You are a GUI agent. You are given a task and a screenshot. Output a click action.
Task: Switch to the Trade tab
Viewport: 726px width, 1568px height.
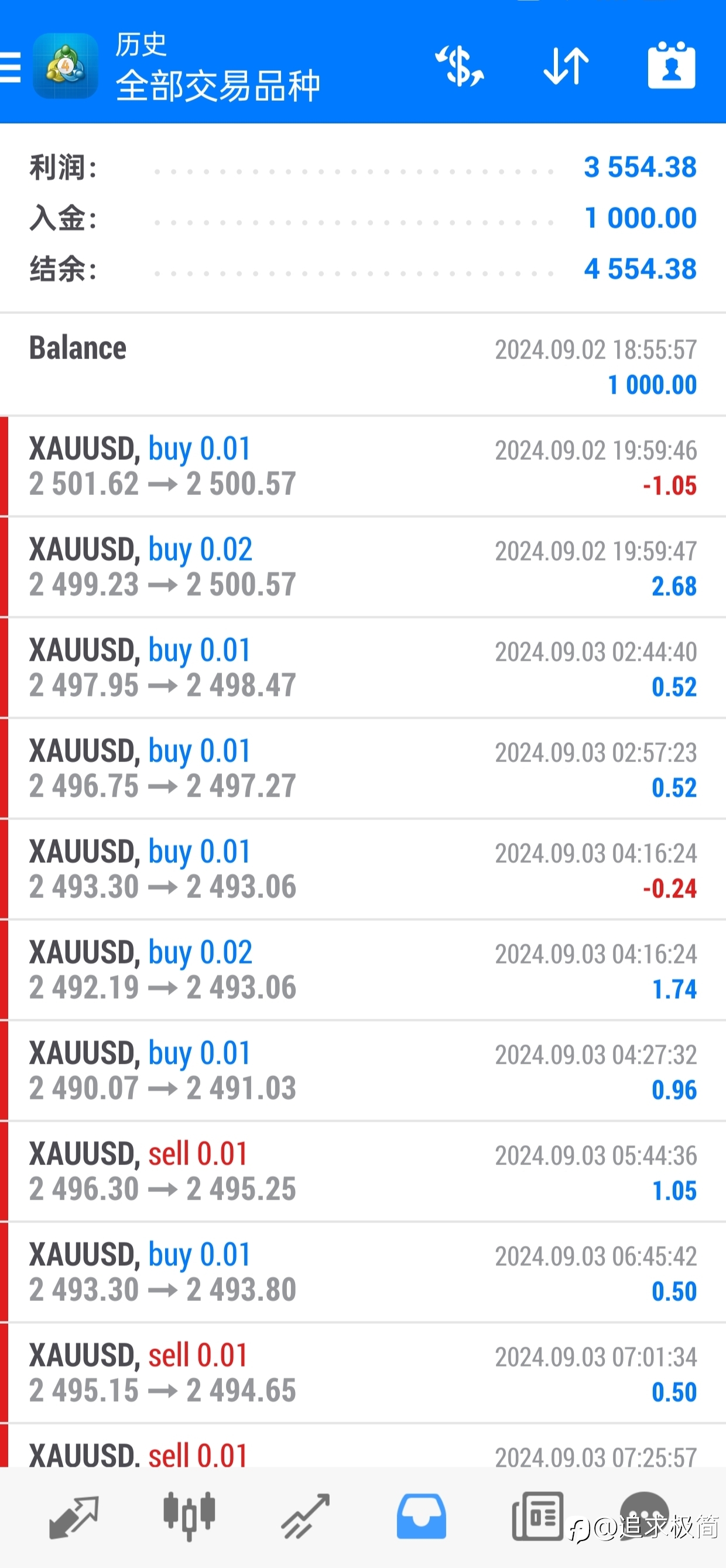305,1516
